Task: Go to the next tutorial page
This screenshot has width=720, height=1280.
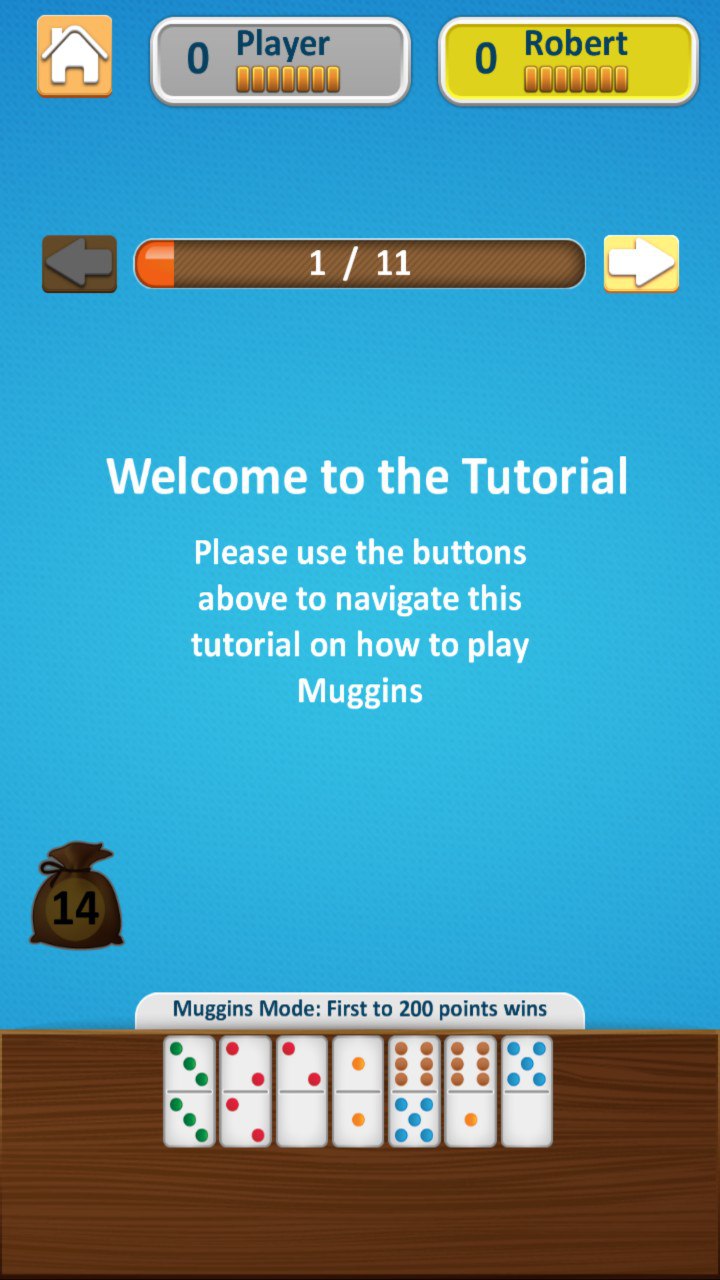Action: pos(641,264)
